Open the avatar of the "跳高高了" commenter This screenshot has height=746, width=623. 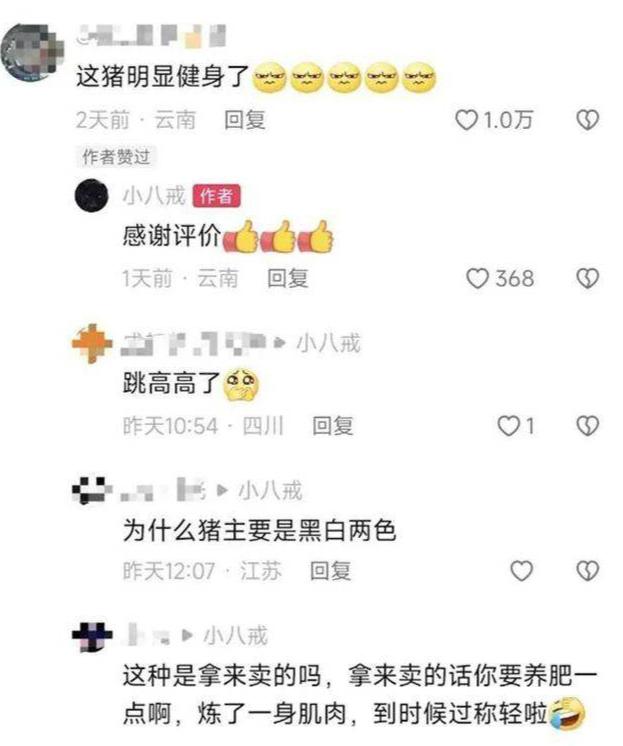point(92,344)
